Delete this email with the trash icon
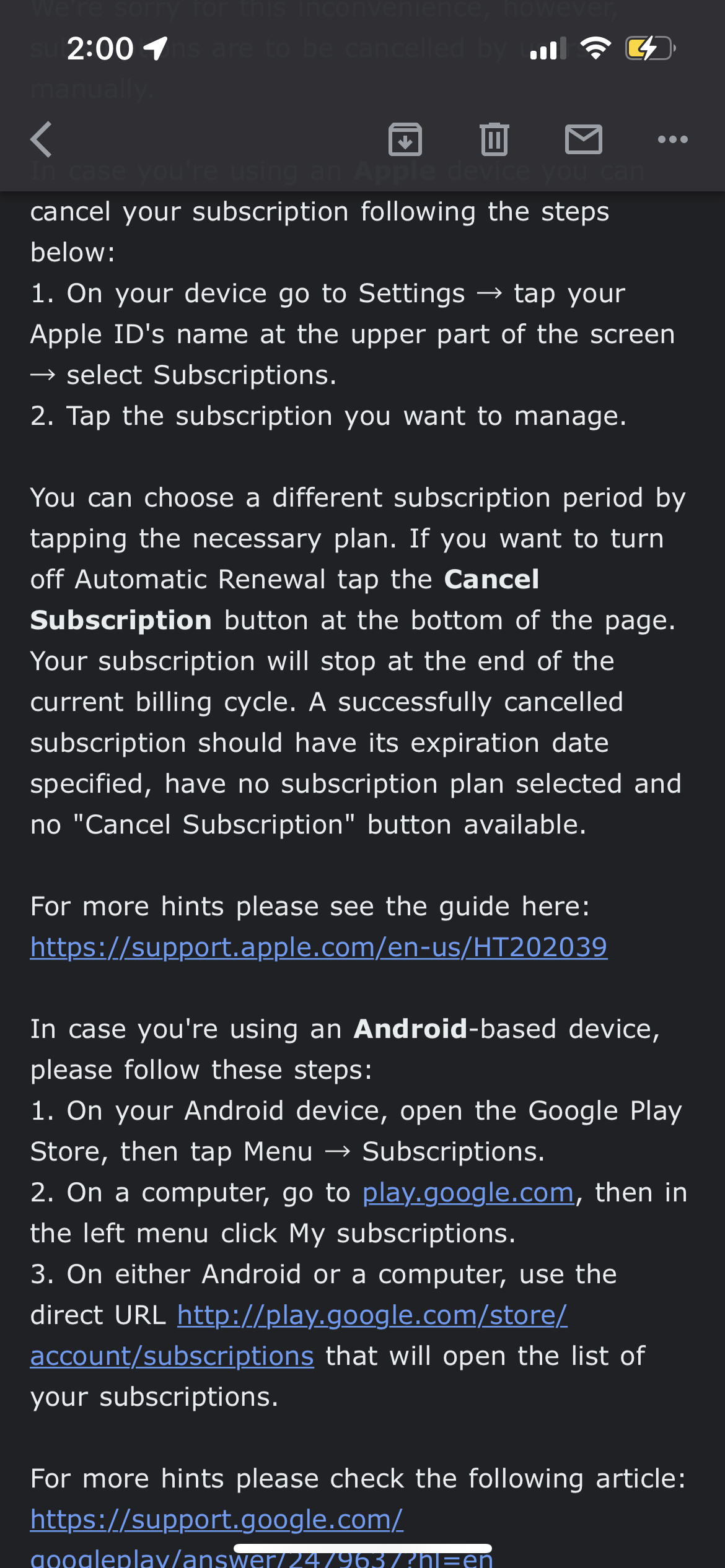Image resolution: width=725 pixels, height=1568 pixels. 494,139
